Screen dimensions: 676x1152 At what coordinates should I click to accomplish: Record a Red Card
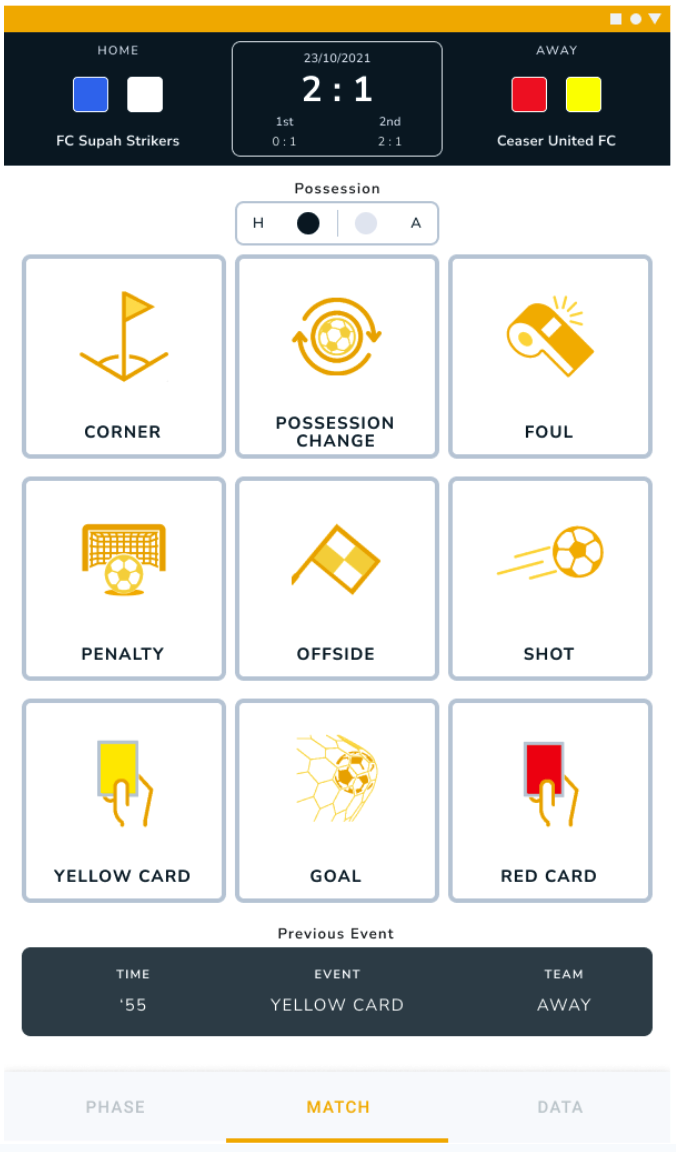coord(549,801)
